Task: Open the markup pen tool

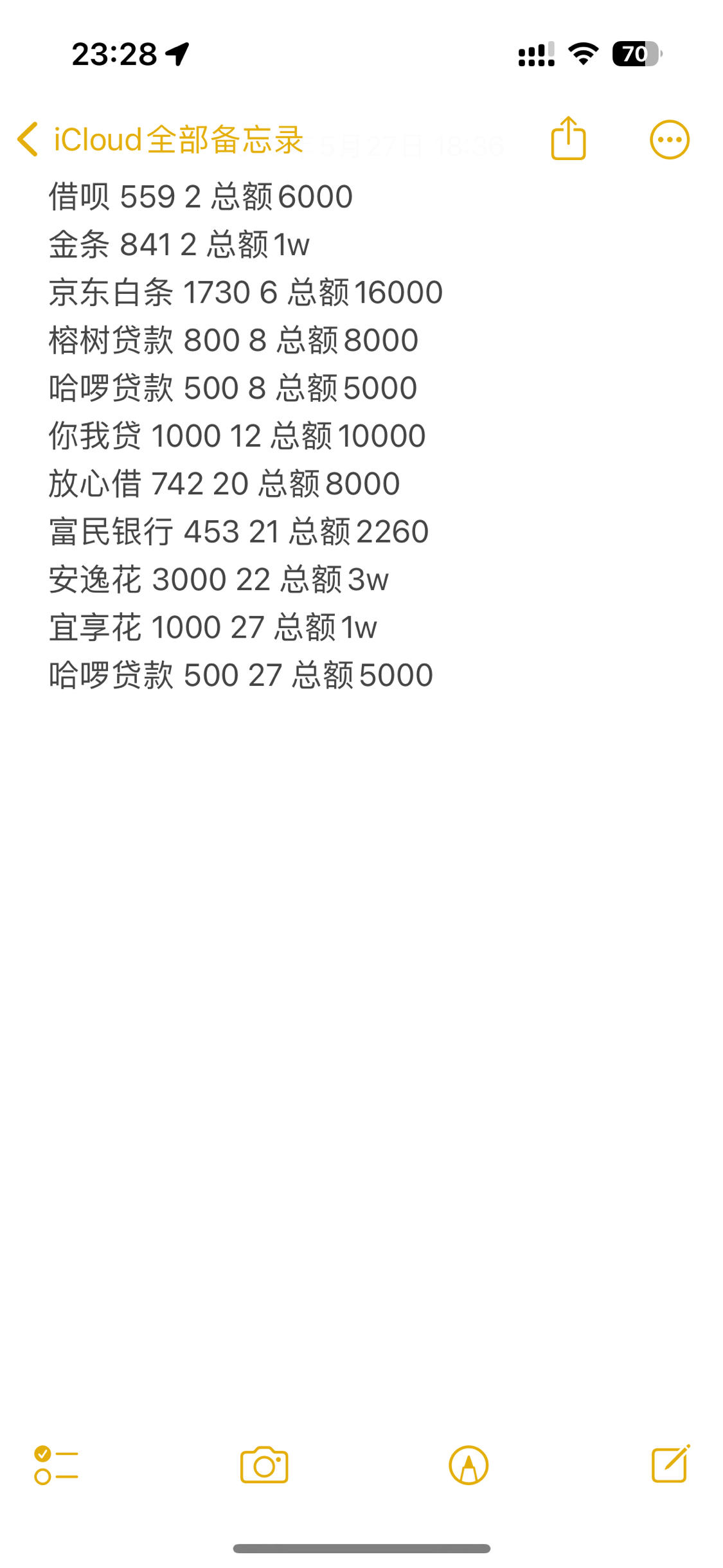Action: point(469,1465)
